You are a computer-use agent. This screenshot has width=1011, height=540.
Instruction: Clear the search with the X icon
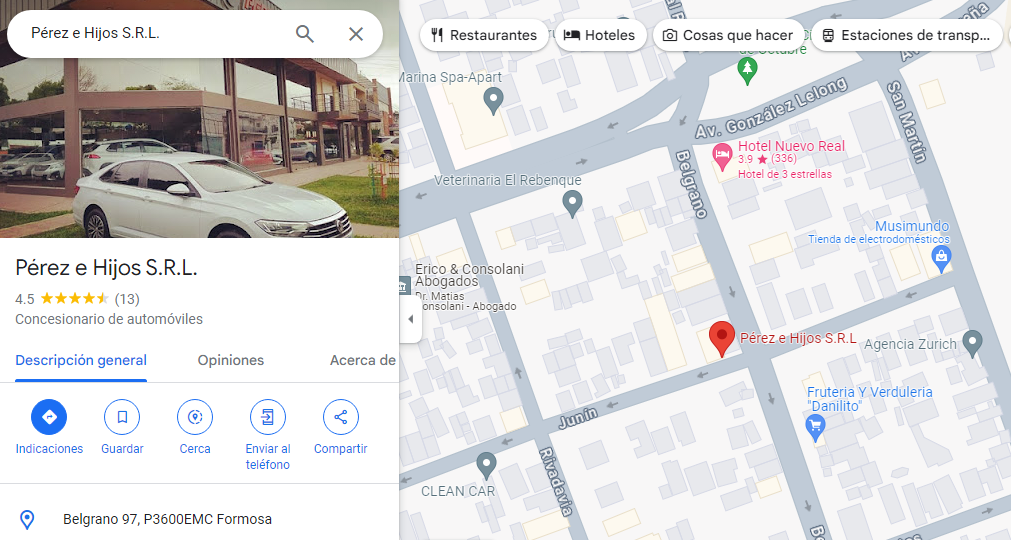click(356, 34)
